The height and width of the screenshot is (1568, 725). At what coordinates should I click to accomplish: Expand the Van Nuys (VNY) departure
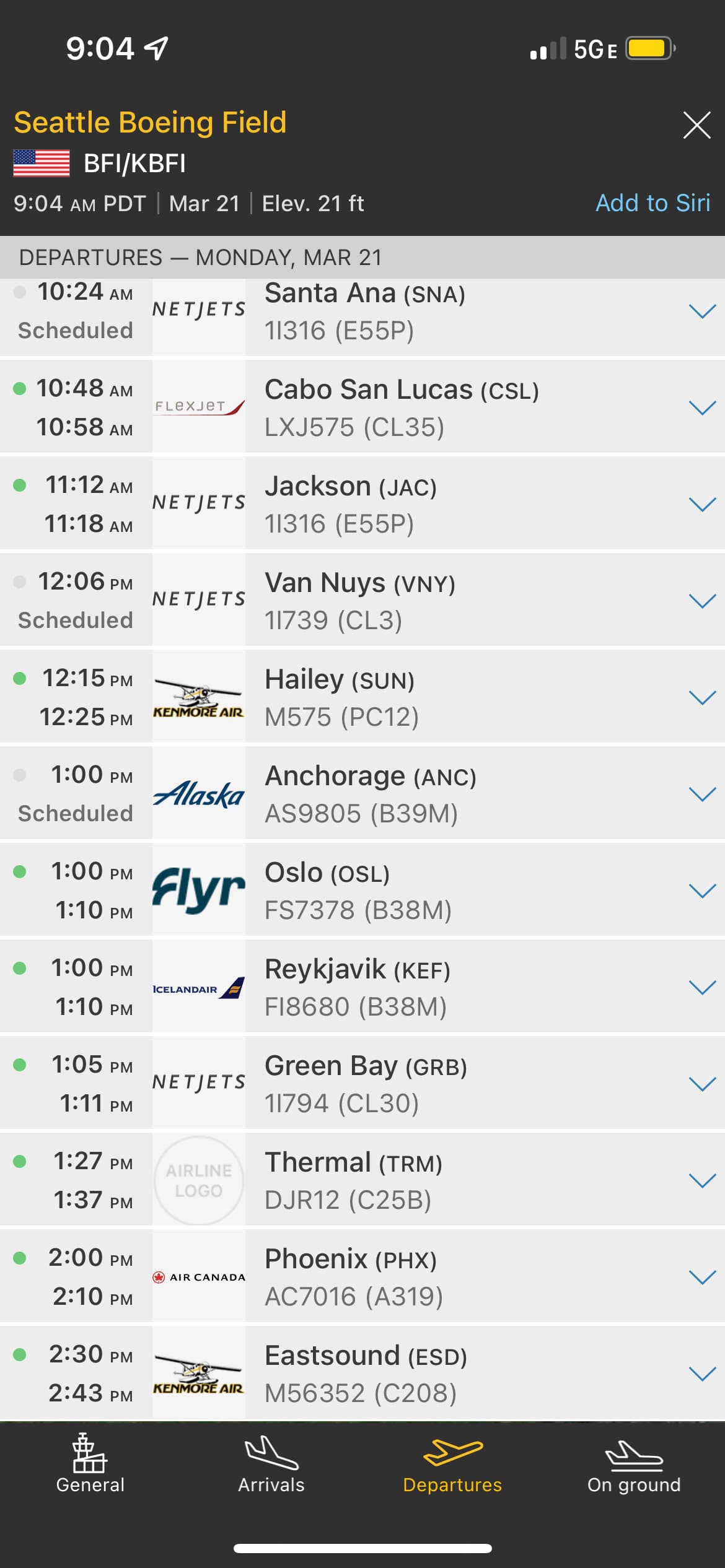point(702,601)
